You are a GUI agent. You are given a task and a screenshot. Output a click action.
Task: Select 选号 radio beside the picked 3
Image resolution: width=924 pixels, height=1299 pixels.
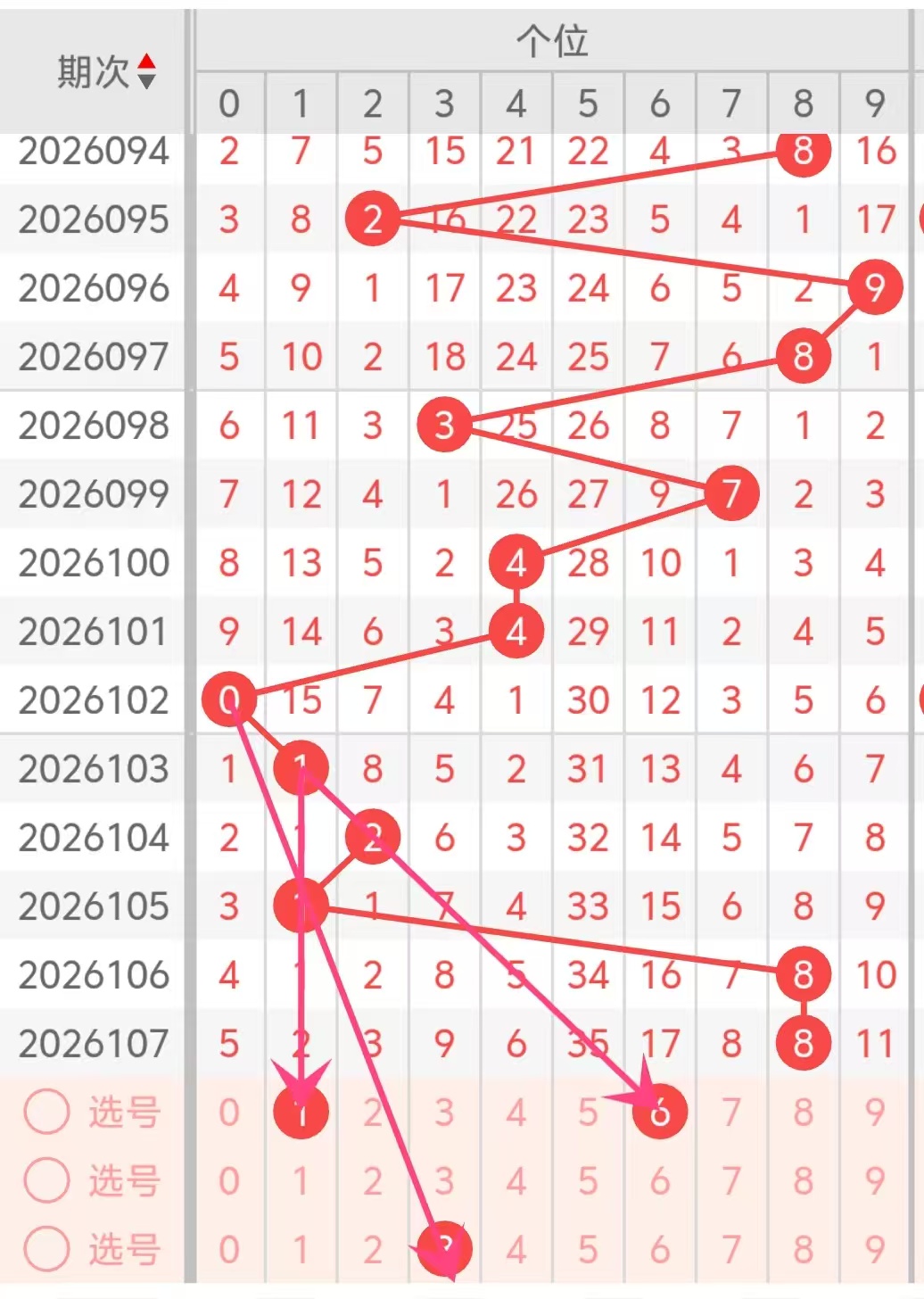click(46, 1248)
